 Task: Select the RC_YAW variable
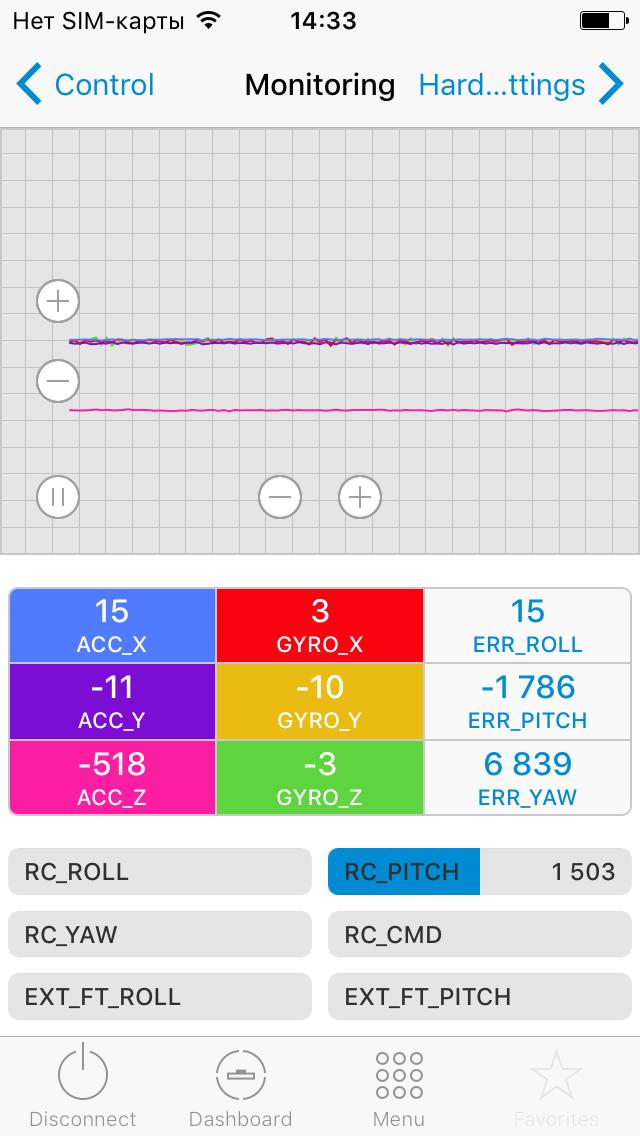click(160, 934)
